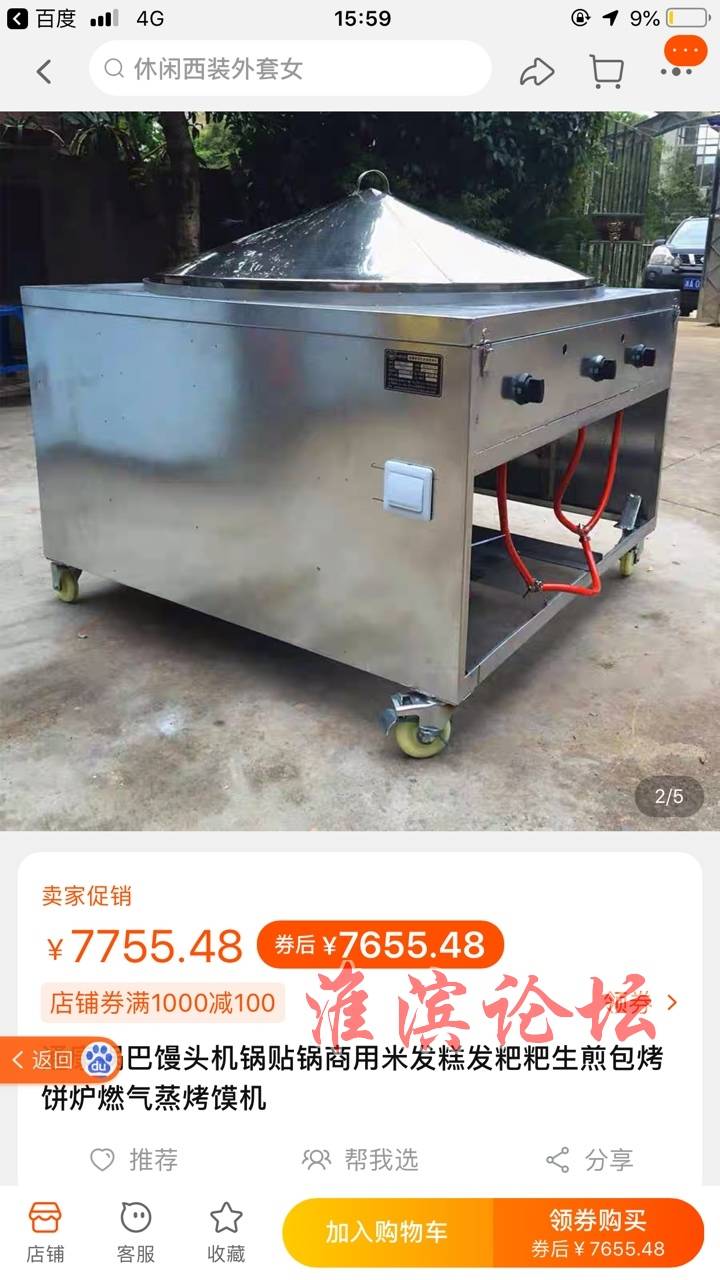The width and height of the screenshot is (720, 1280).
Task: Share this product listing
Action: pyautogui.click(x=536, y=71)
